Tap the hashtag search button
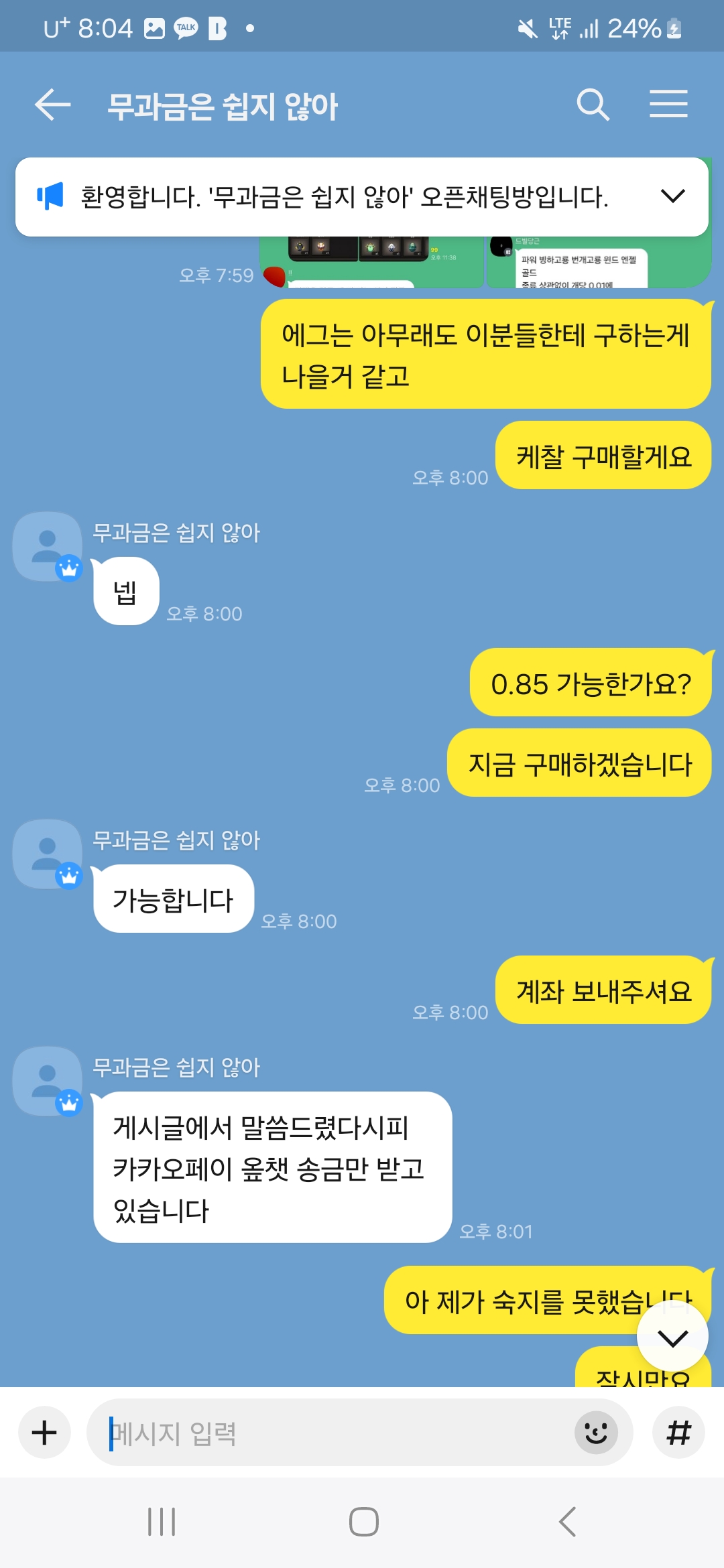Screen dimensions: 724x1568 pos(678,1433)
